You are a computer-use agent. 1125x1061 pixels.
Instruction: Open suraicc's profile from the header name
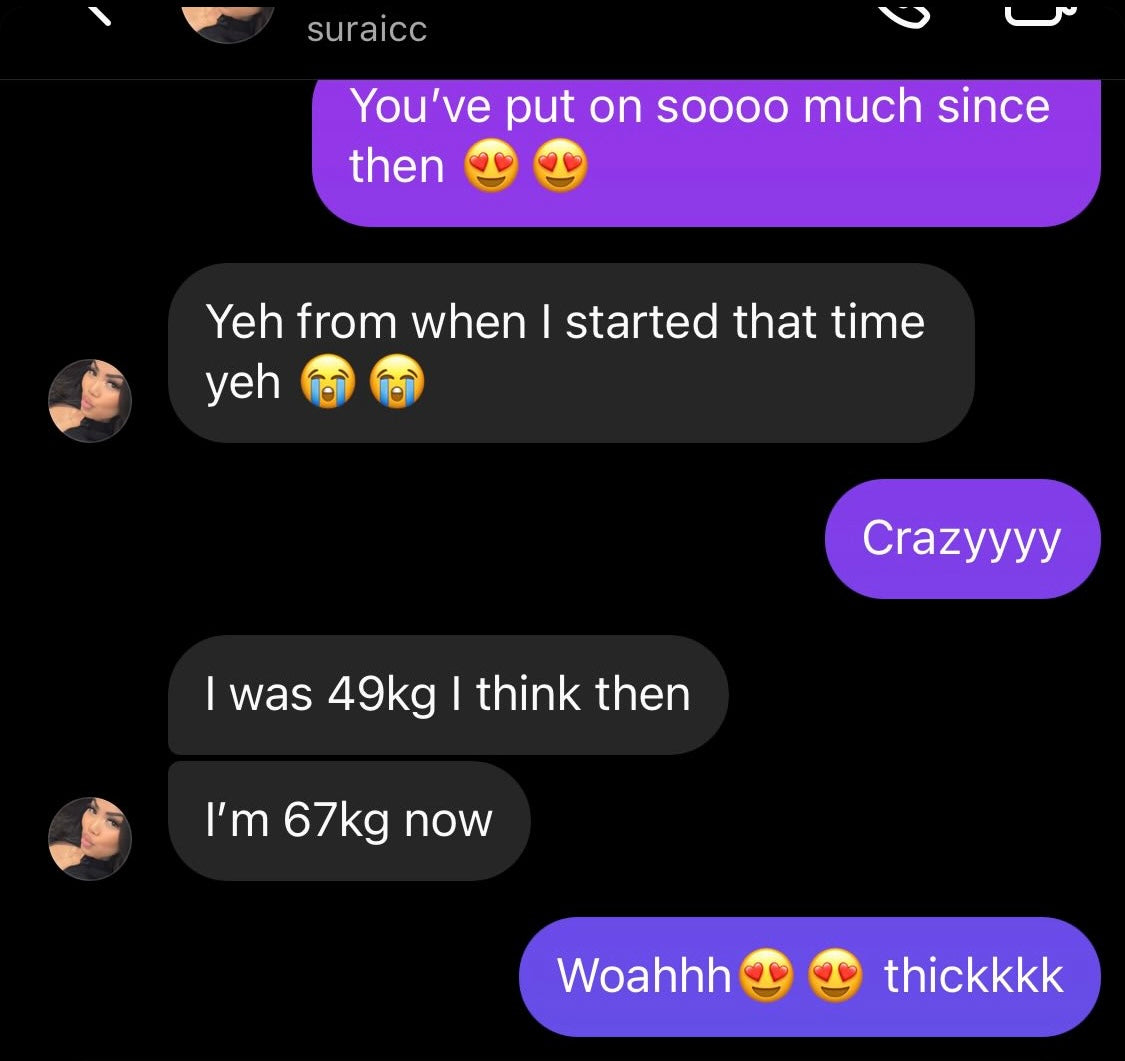pyautogui.click(x=367, y=30)
